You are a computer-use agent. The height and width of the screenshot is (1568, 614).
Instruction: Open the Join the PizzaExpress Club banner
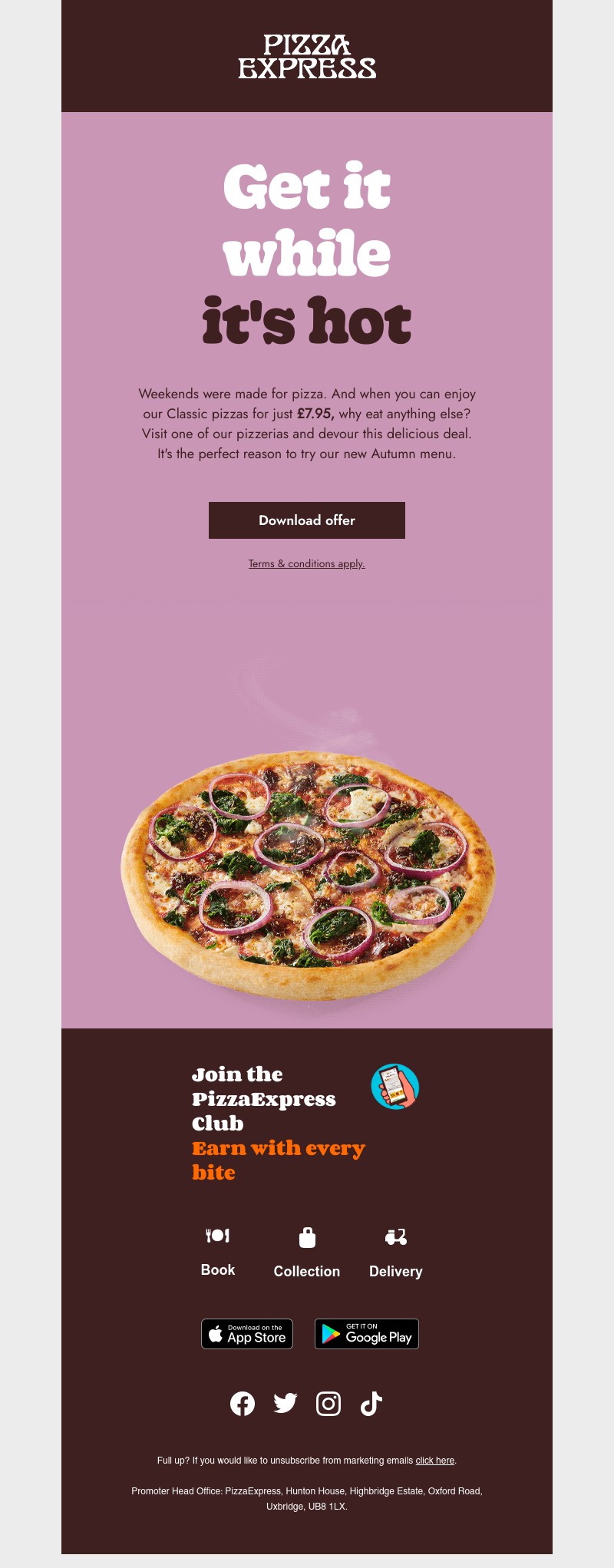[305, 1122]
